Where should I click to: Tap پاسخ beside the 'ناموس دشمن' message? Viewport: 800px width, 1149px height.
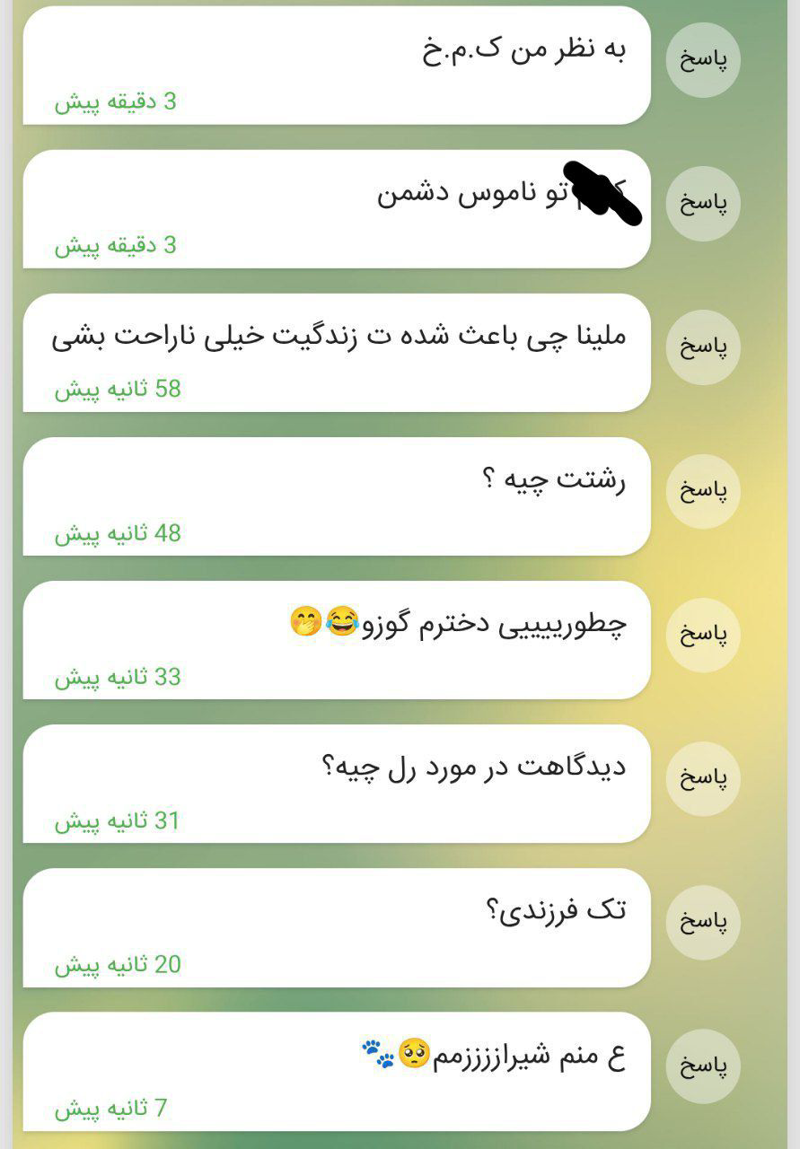click(703, 203)
